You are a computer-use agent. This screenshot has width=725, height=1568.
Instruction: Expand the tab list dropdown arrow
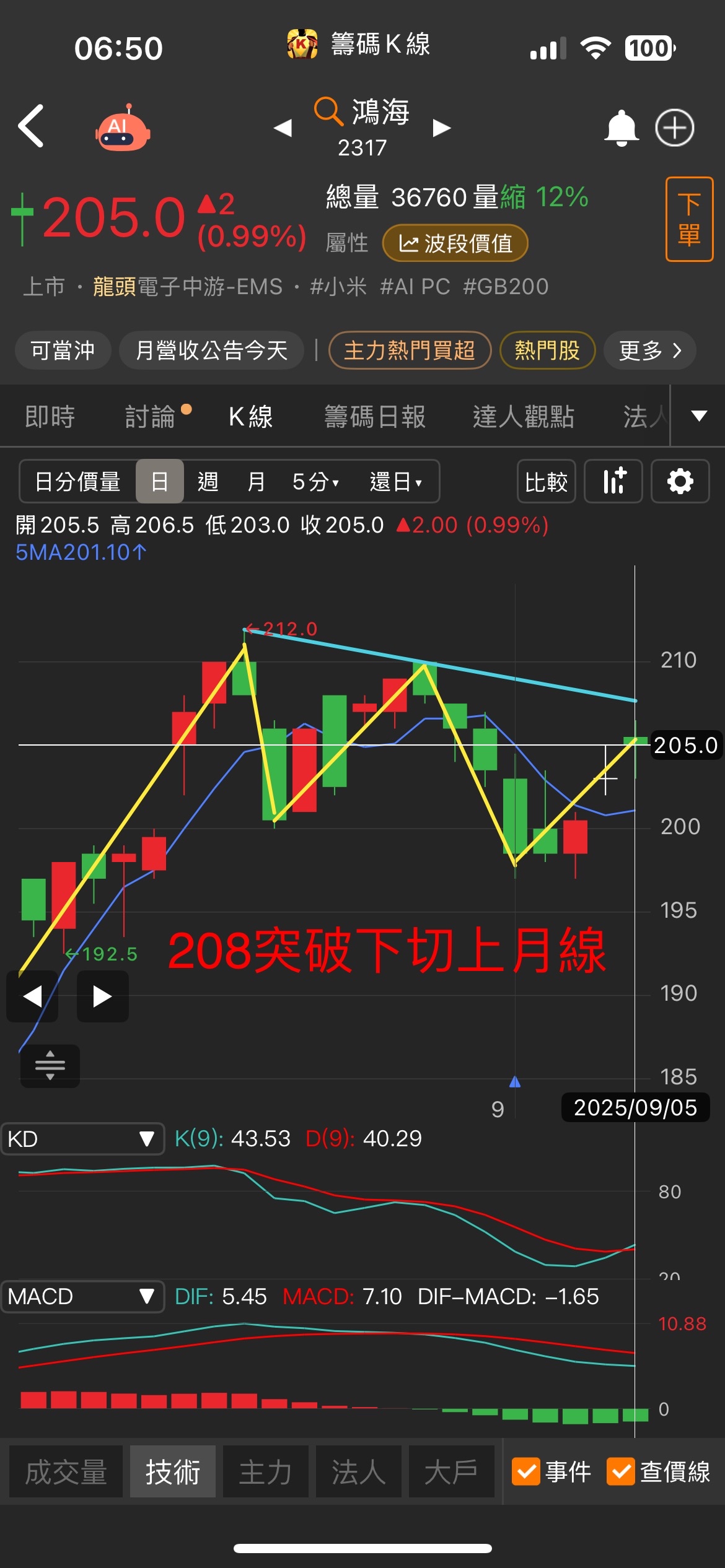(699, 416)
